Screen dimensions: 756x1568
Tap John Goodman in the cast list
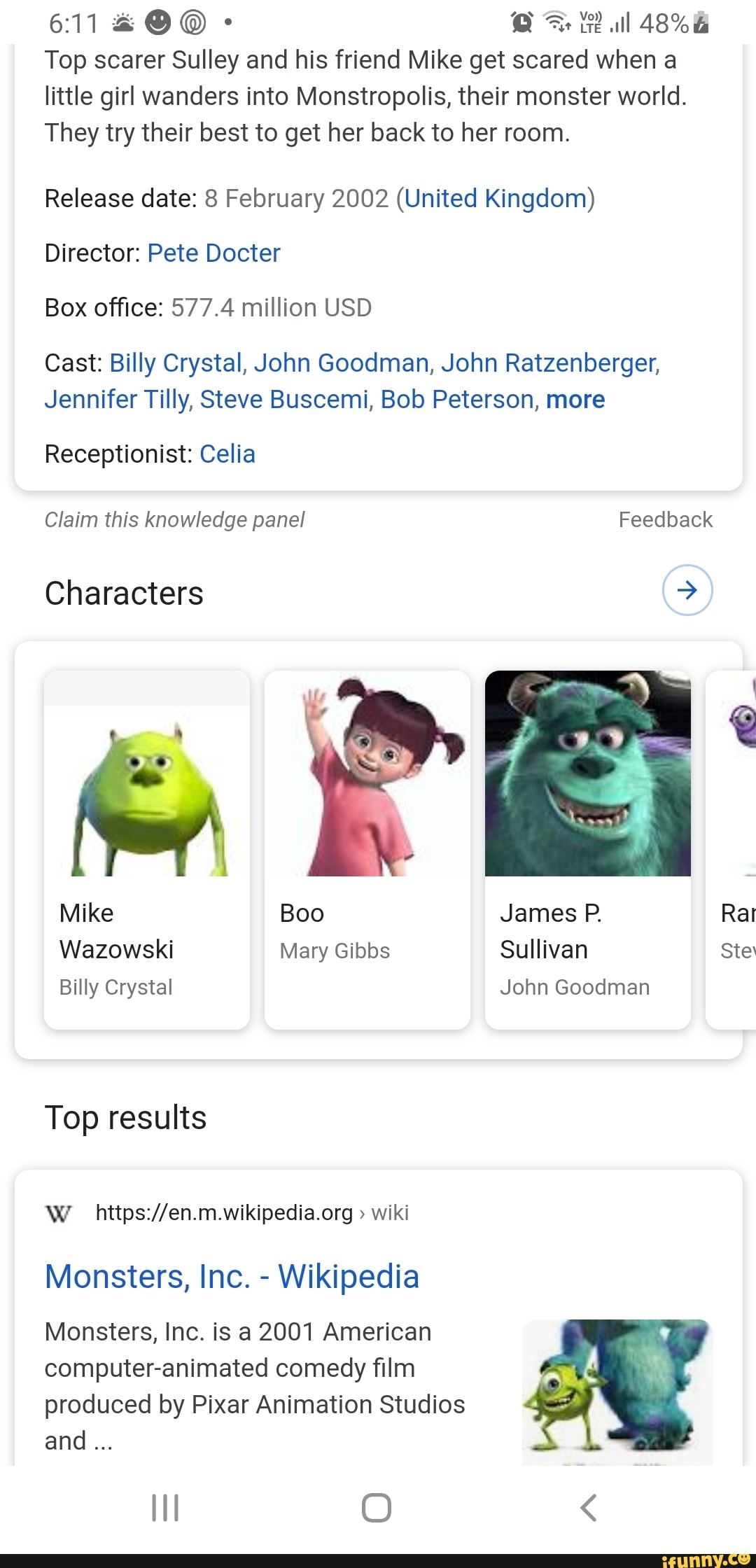(341, 363)
